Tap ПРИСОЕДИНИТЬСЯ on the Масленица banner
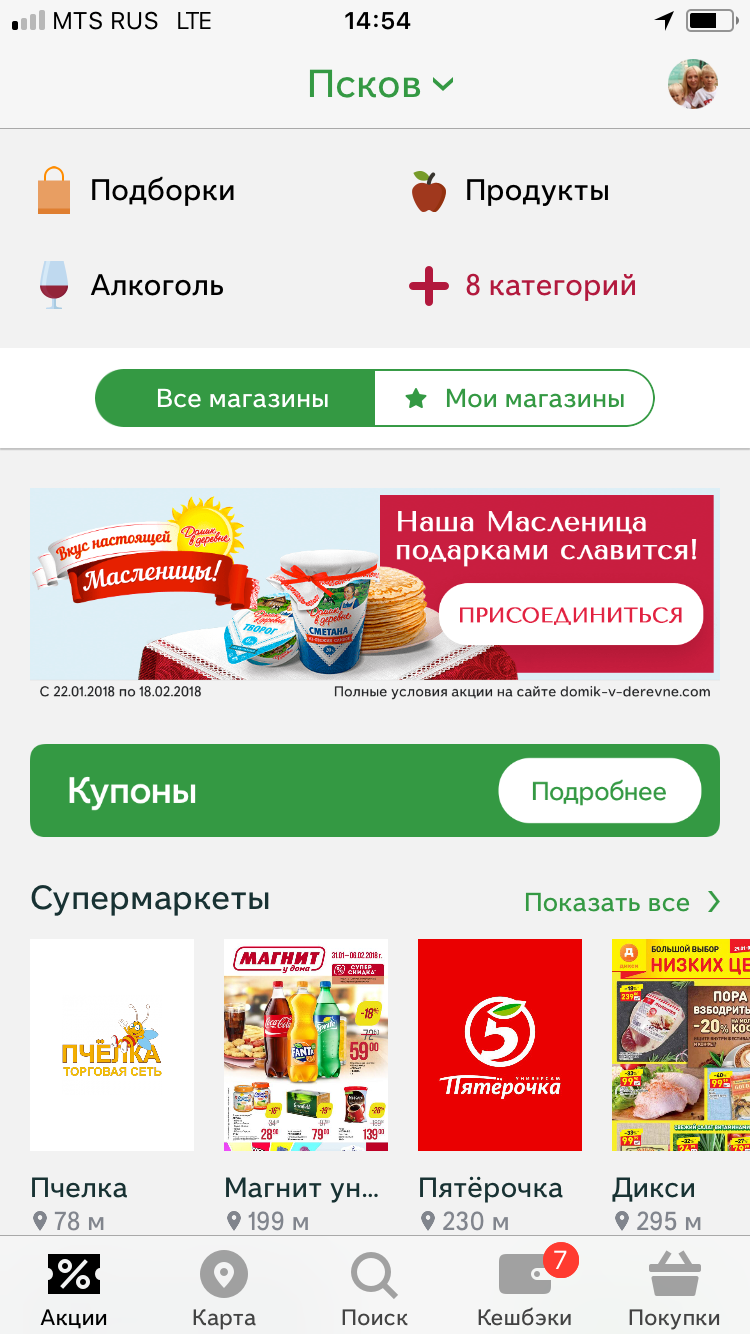Screen dimensions: 750x1334 pyautogui.click(x=571, y=614)
